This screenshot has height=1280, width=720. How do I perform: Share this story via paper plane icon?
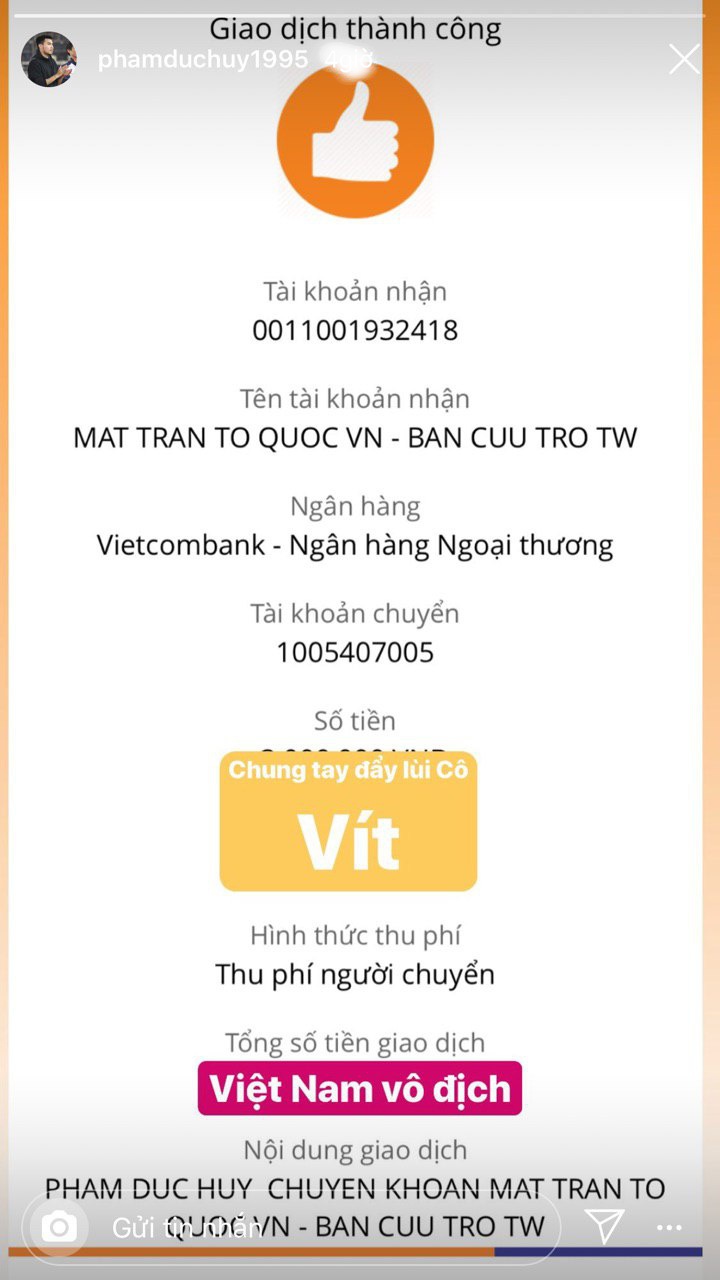click(604, 1226)
